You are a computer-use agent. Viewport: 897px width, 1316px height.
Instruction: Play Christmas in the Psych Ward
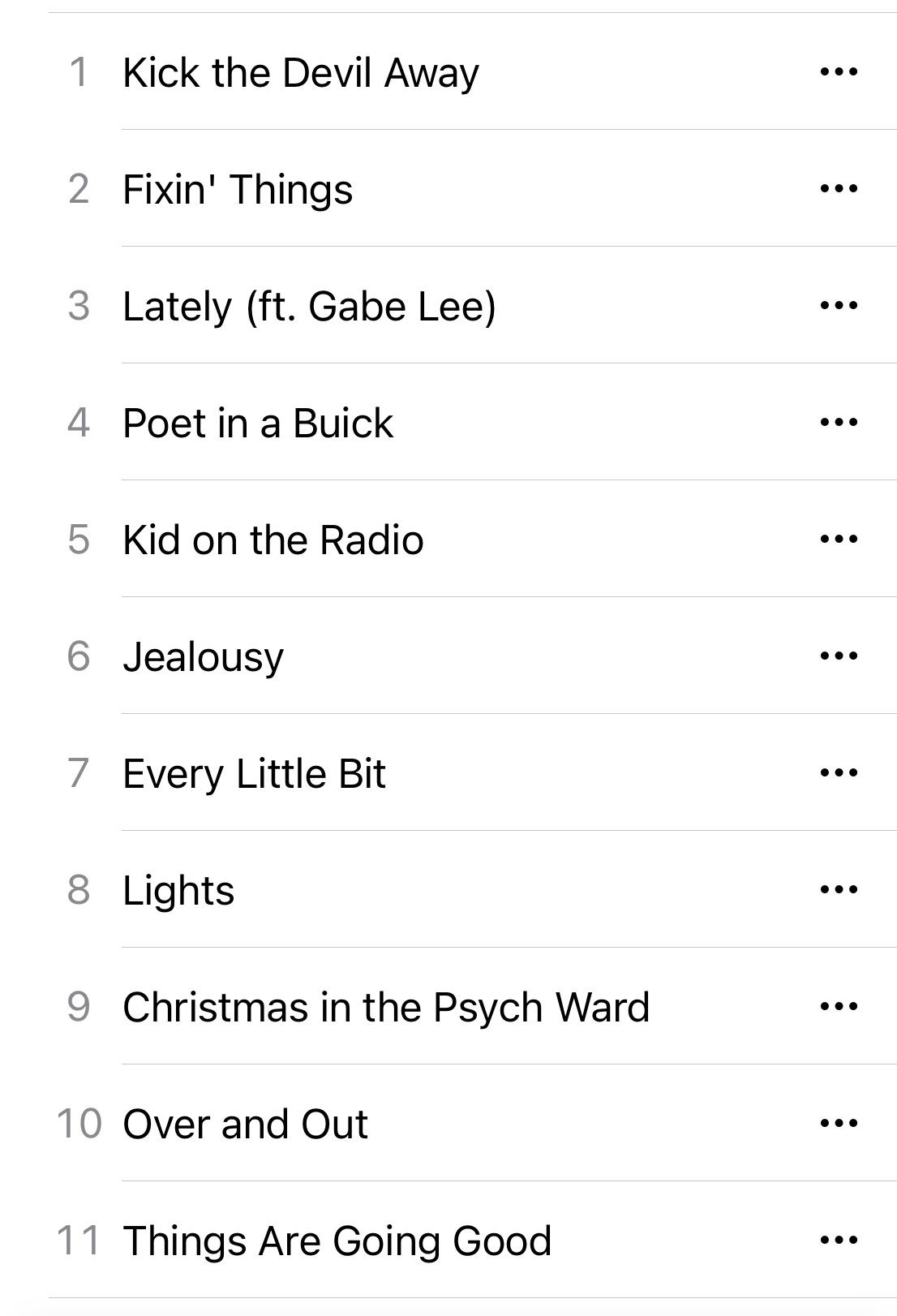coord(386,1008)
